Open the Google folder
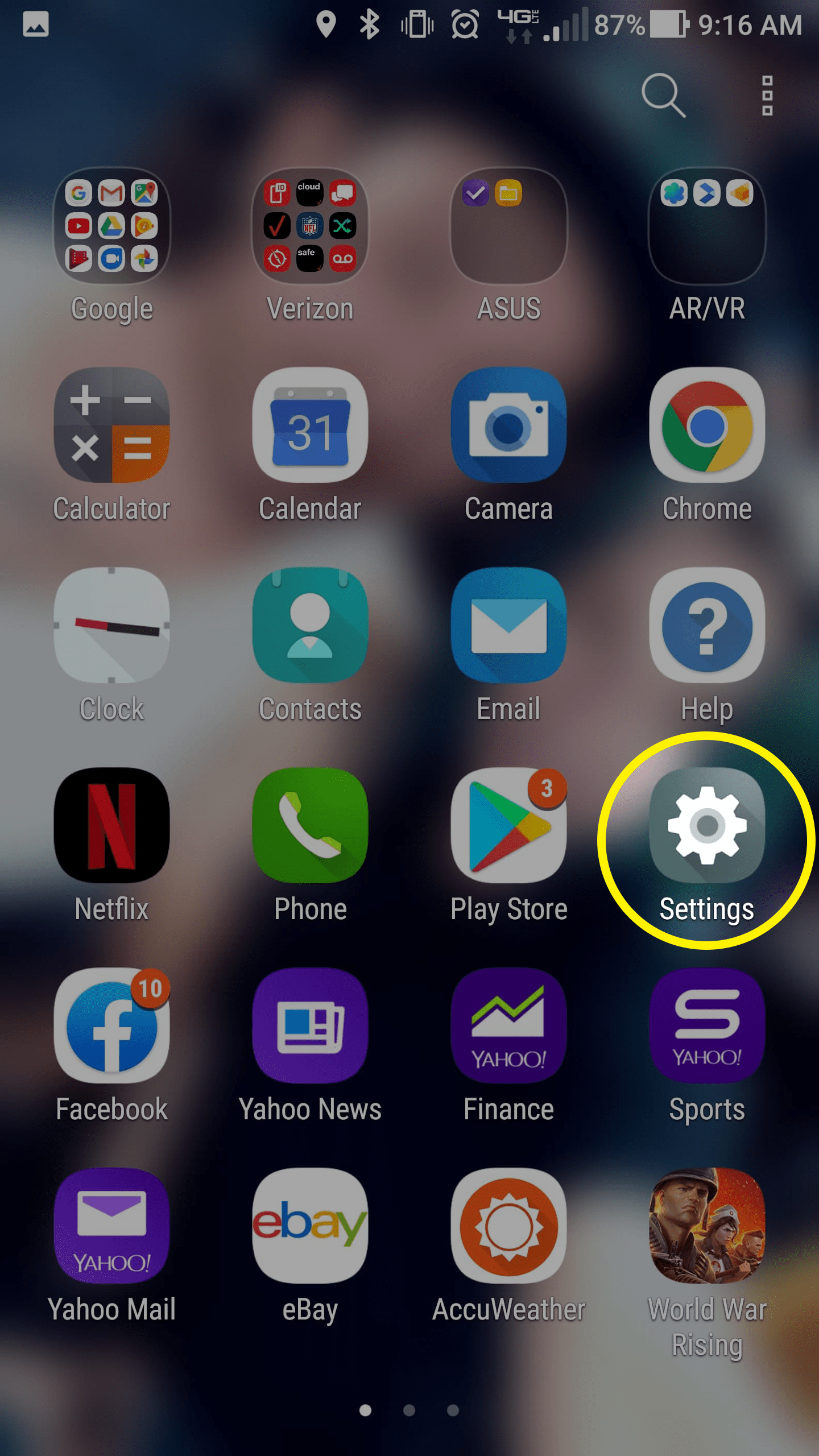Screen dimensions: 819x1456 (112, 226)
